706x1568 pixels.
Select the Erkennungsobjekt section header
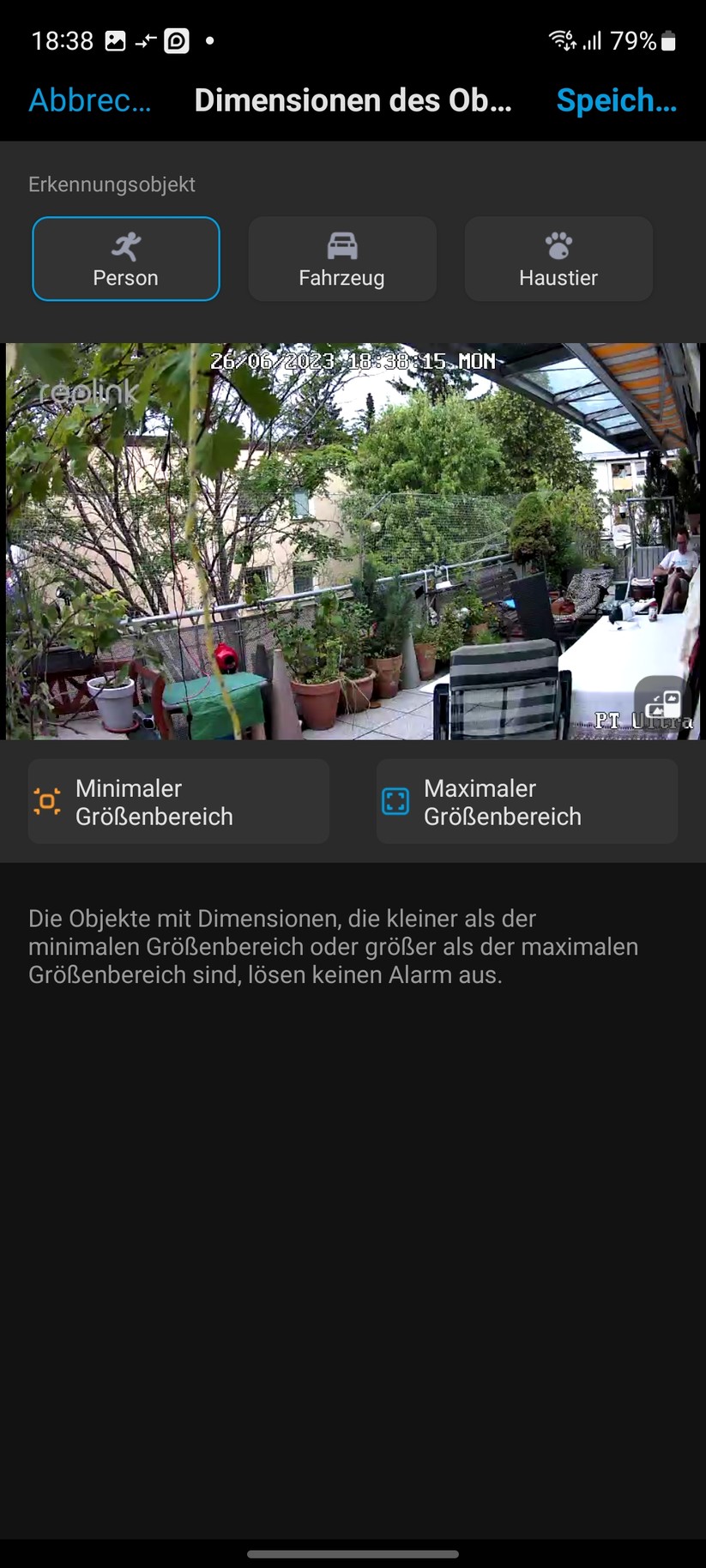click(112, 184)
